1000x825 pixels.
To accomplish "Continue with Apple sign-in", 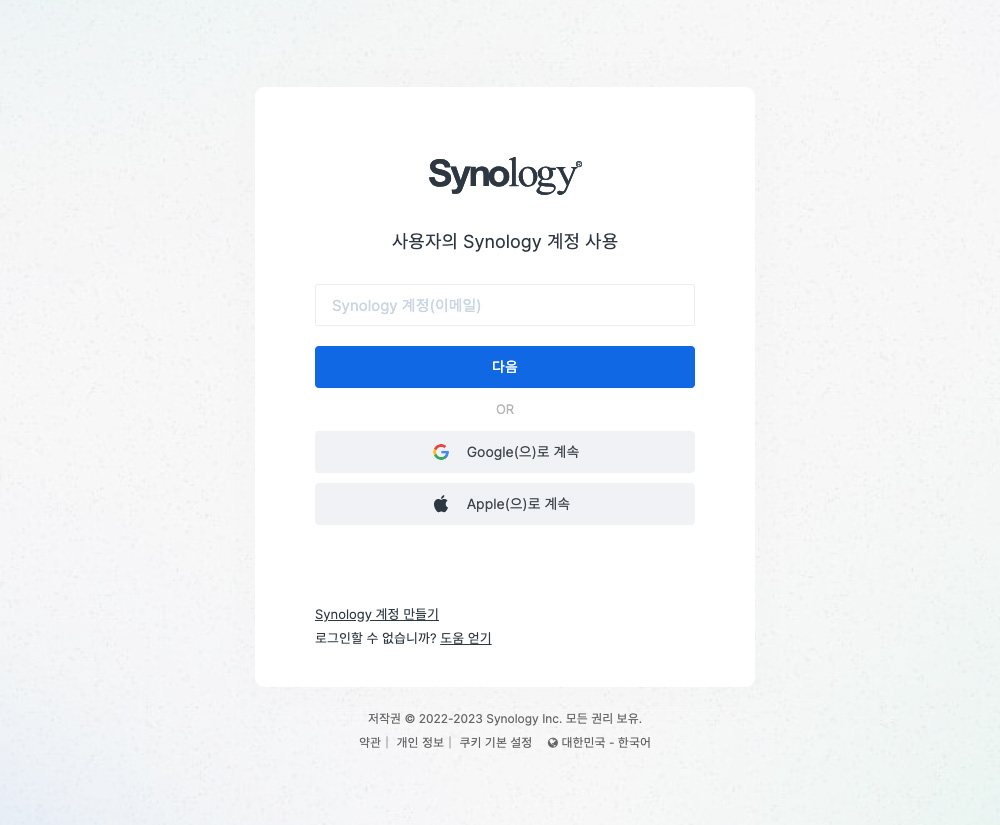I will point(504,504).
